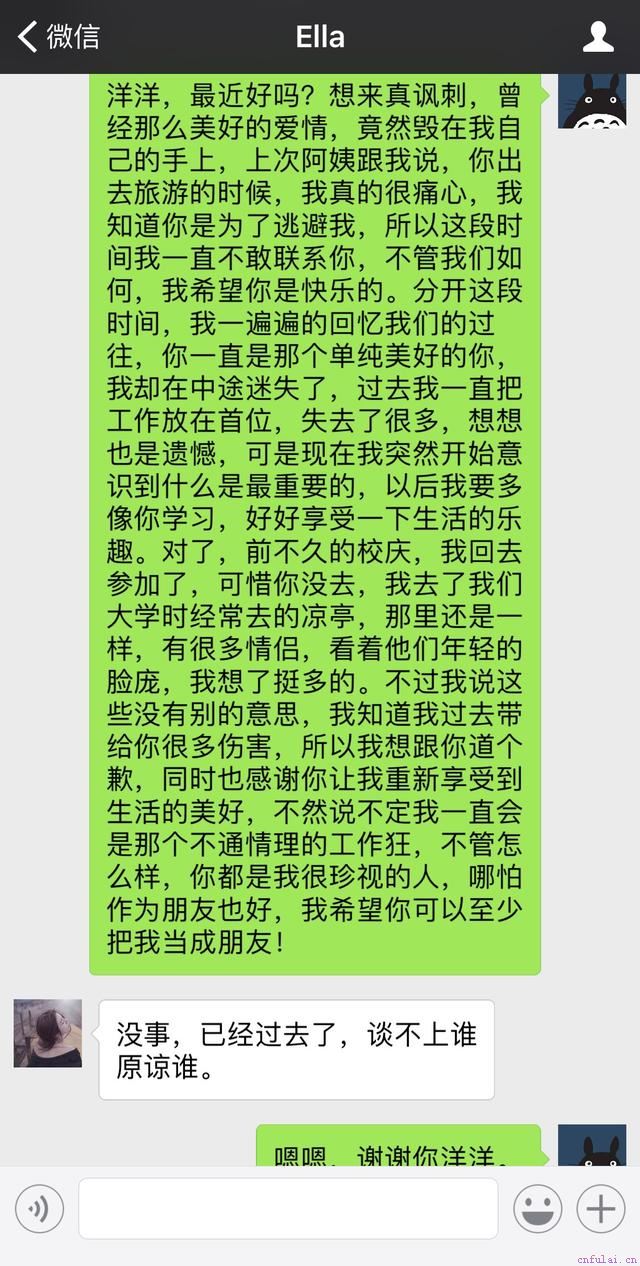Open Ella's chat info profile icon
This screenshot has width=640, height=1266.
[598, 37]
